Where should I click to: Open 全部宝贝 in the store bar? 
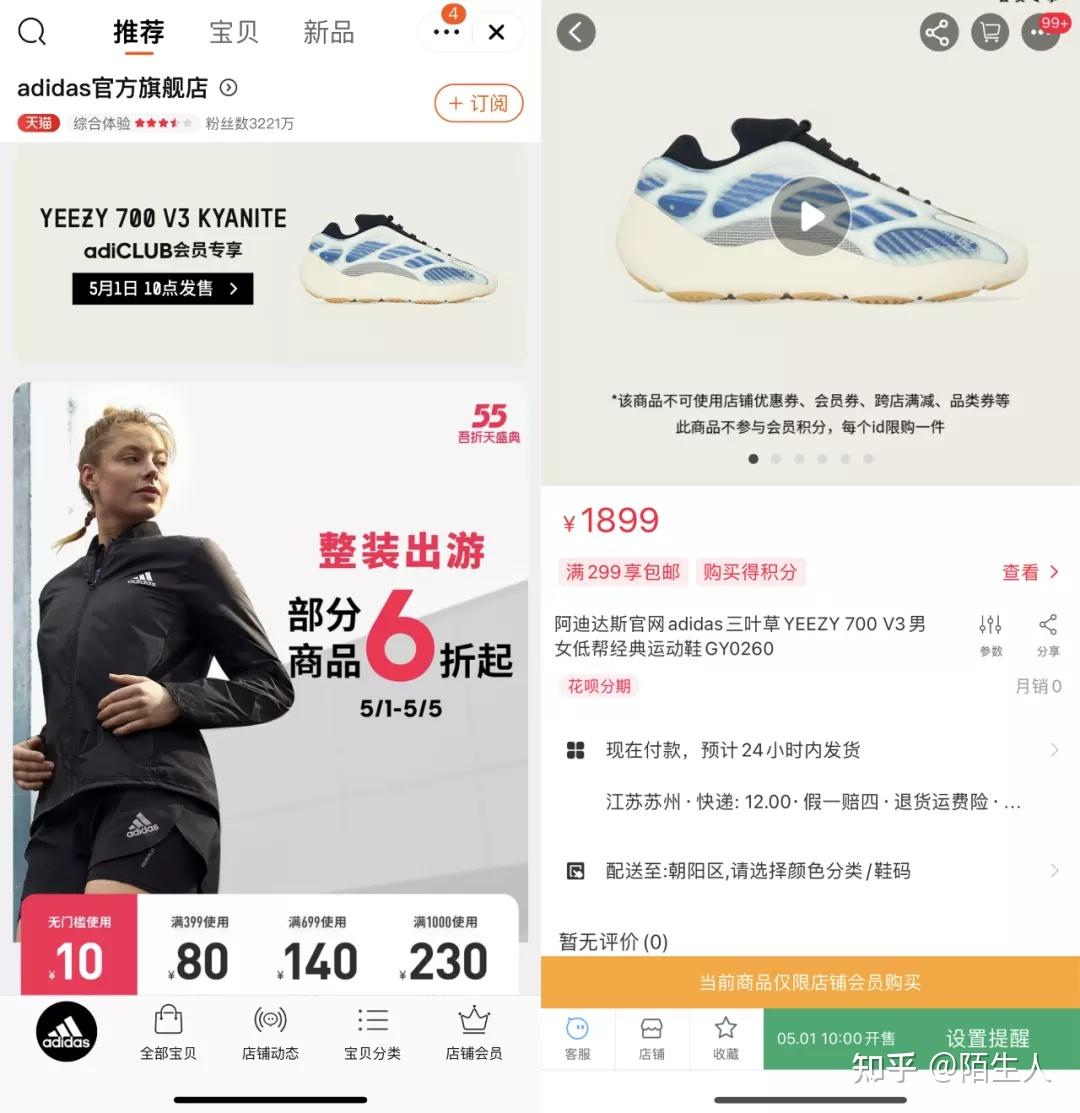point(168,1032)
